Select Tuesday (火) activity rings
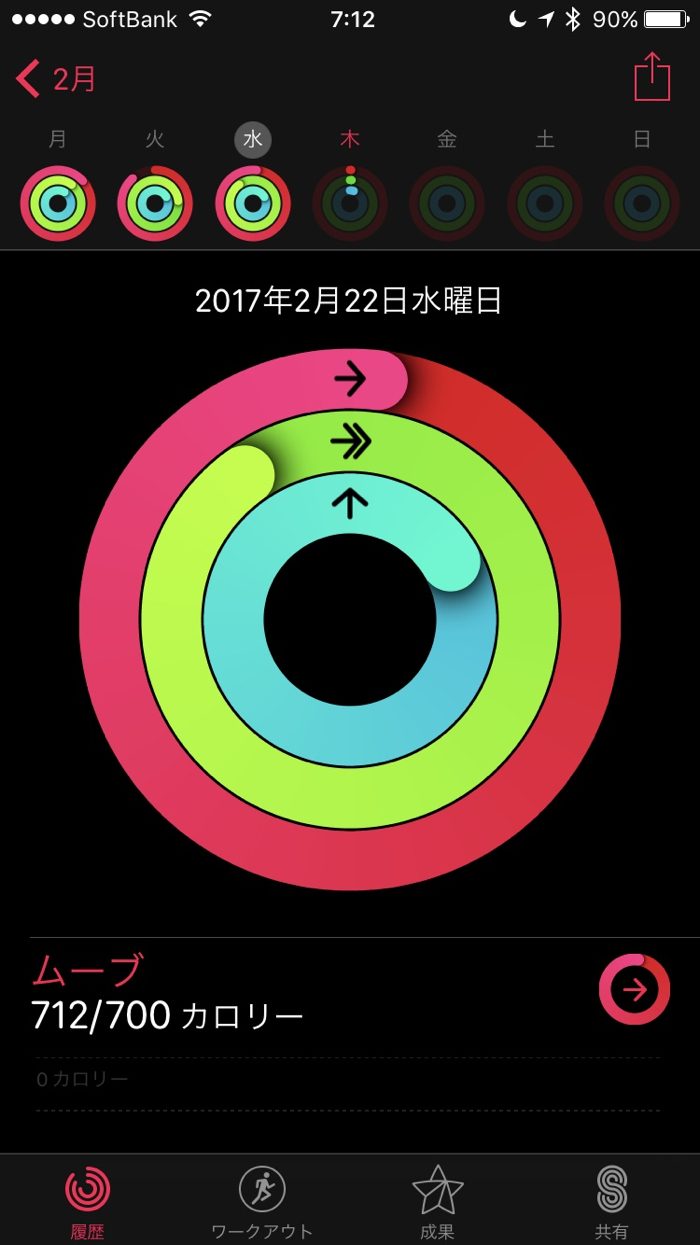Viewport: 700px width, 1245px height. (x=155, y=203)
